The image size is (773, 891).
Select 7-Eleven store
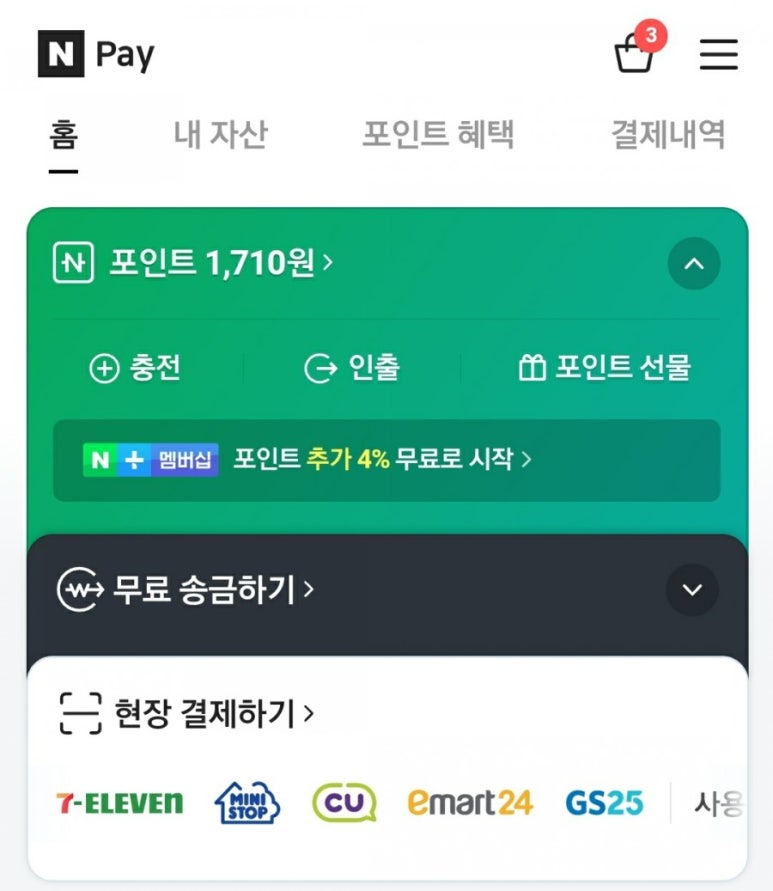120,802
